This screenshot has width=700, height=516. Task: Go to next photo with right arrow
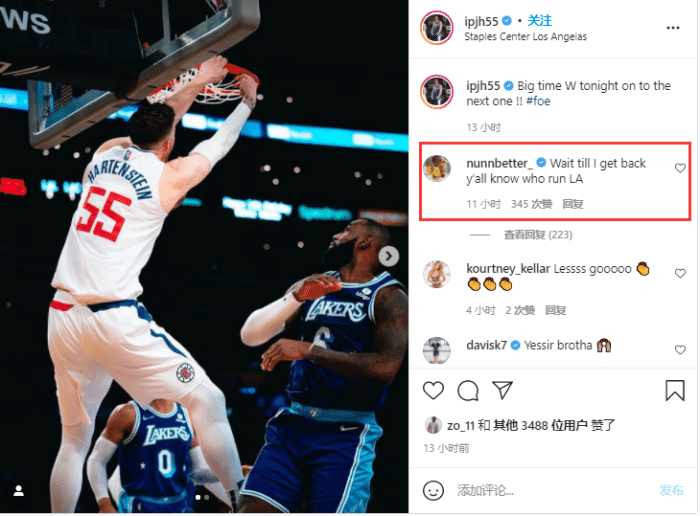(390, 256)
